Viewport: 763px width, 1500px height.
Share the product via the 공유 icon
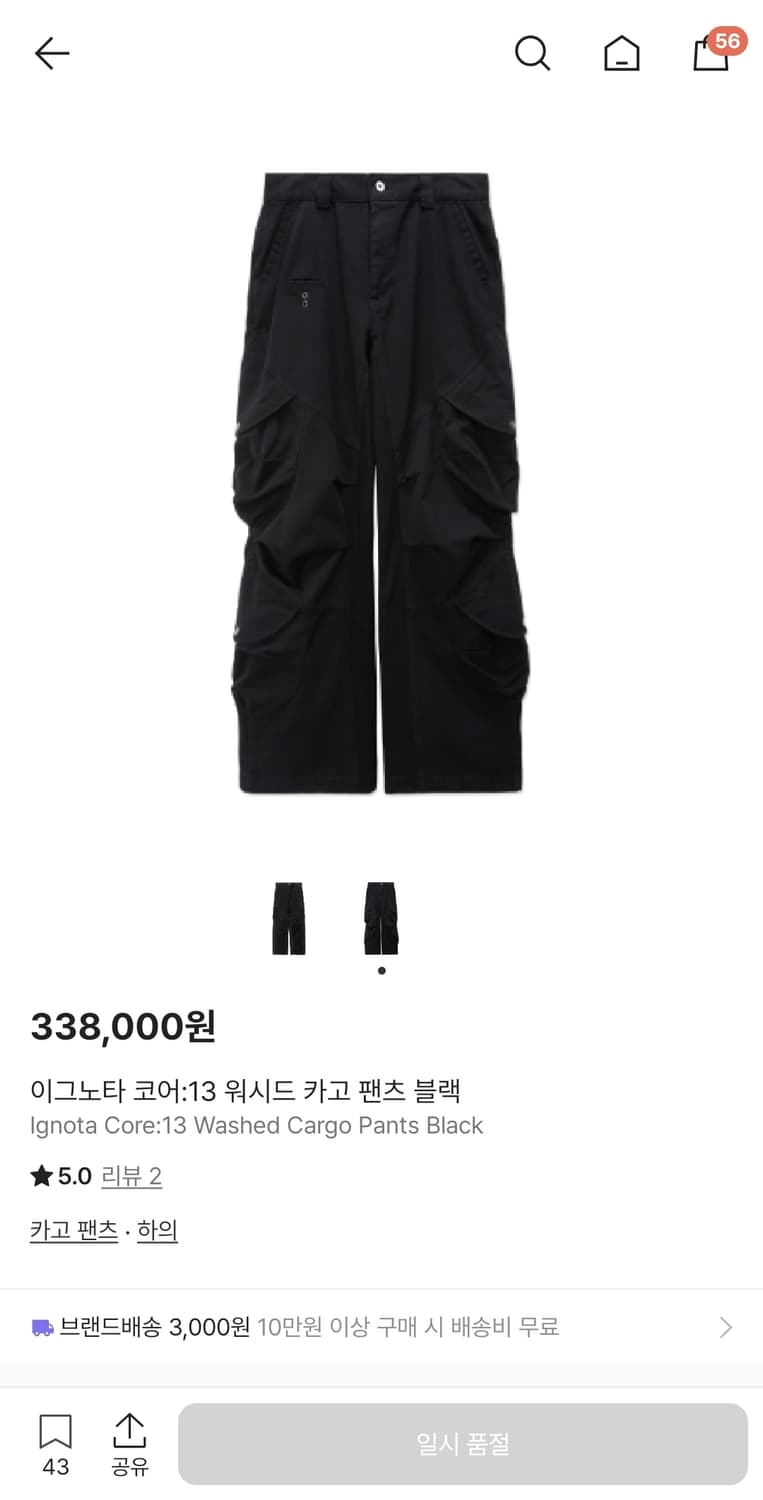(131, 1430)
